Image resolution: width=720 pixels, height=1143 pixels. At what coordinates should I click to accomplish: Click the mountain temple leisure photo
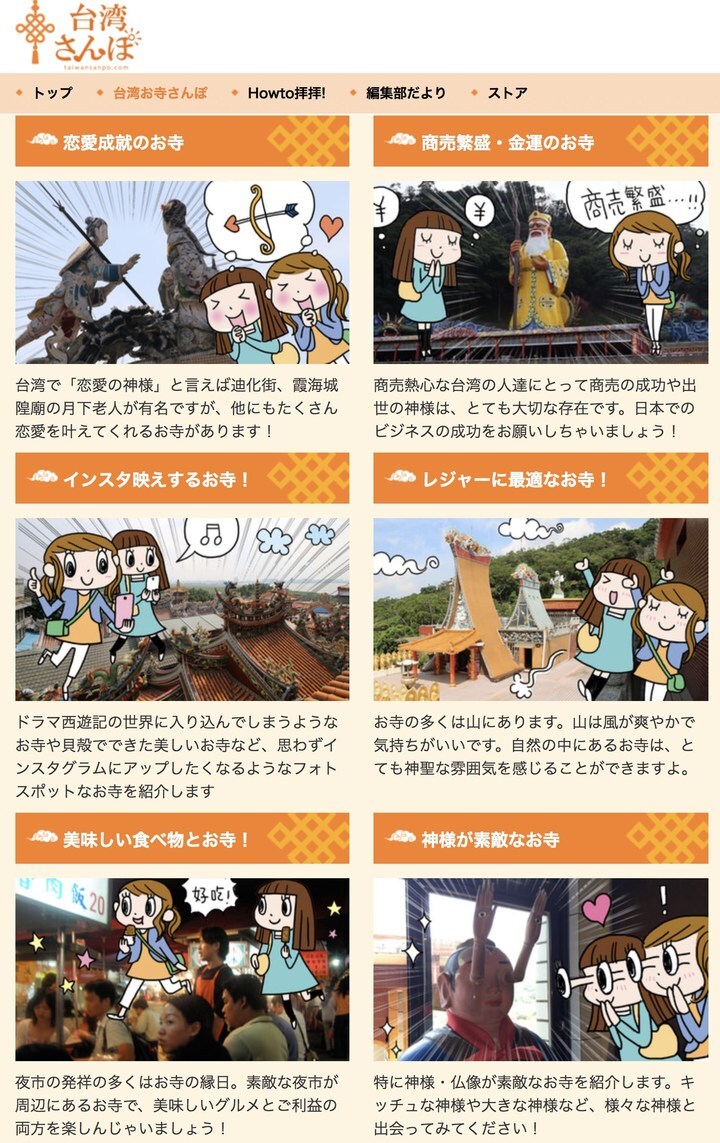pos(537,604)
